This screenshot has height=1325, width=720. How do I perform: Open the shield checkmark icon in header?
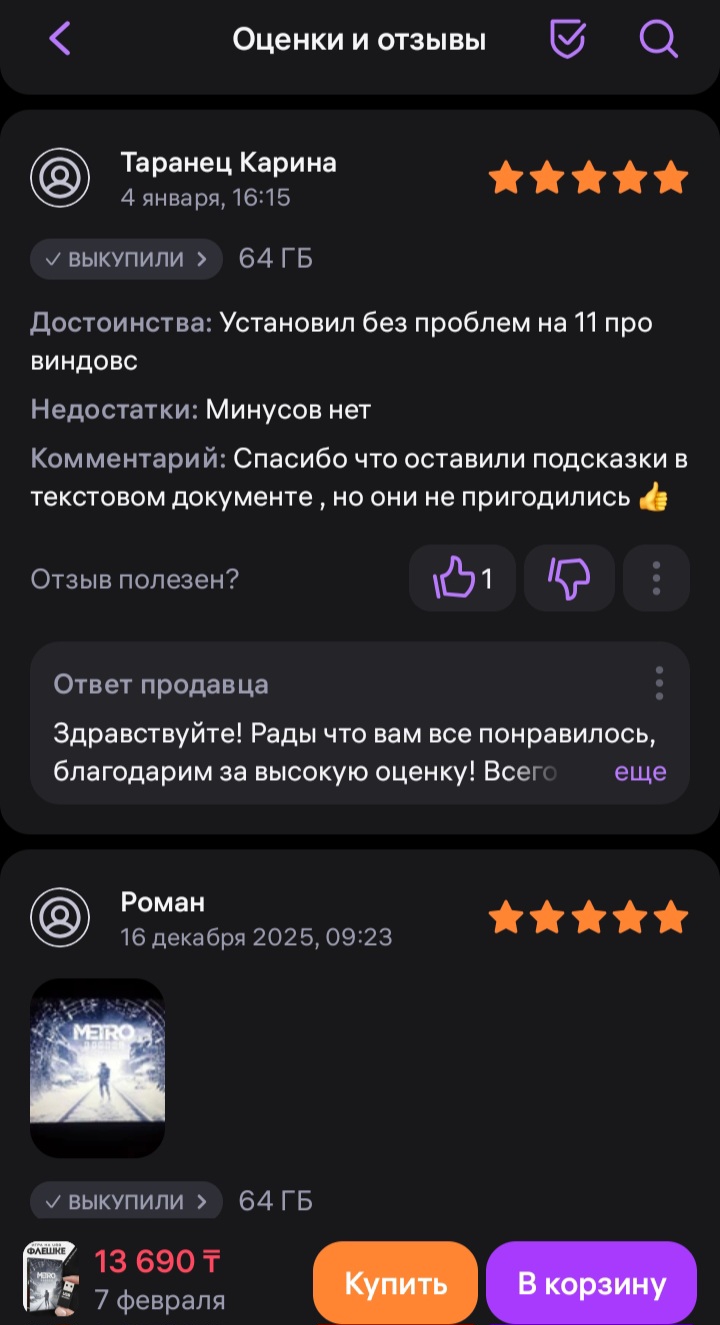click(568, 40)
